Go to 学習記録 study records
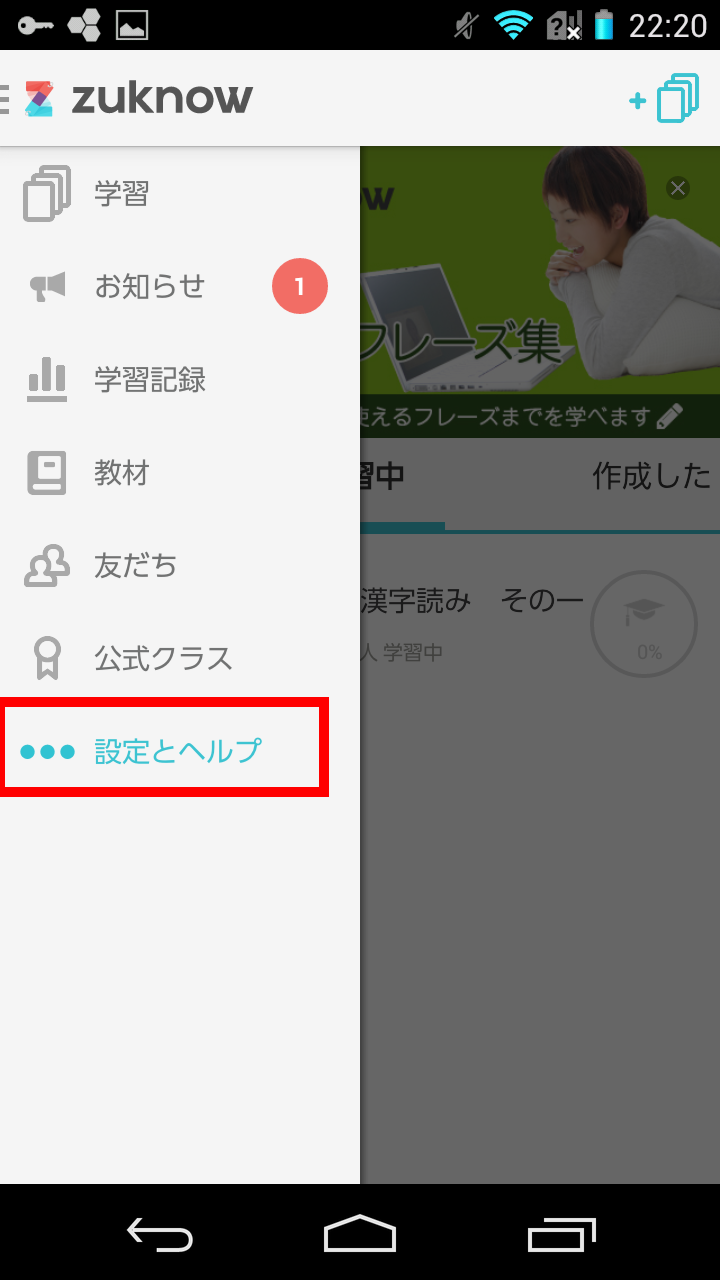This screenshot has width=720, height=1280. click(180, 379)
